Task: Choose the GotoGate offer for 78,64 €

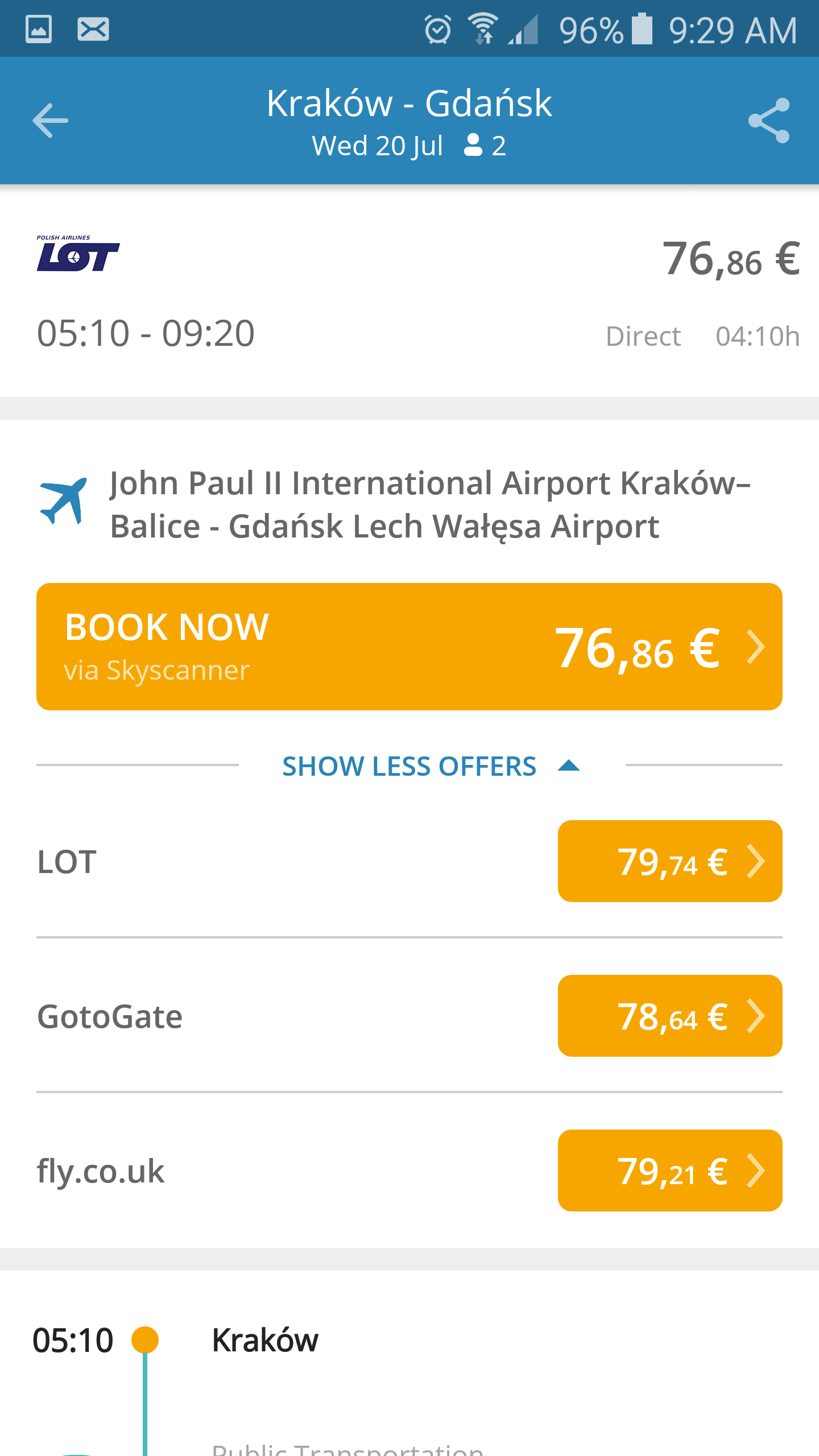Action: point(670,1016)
